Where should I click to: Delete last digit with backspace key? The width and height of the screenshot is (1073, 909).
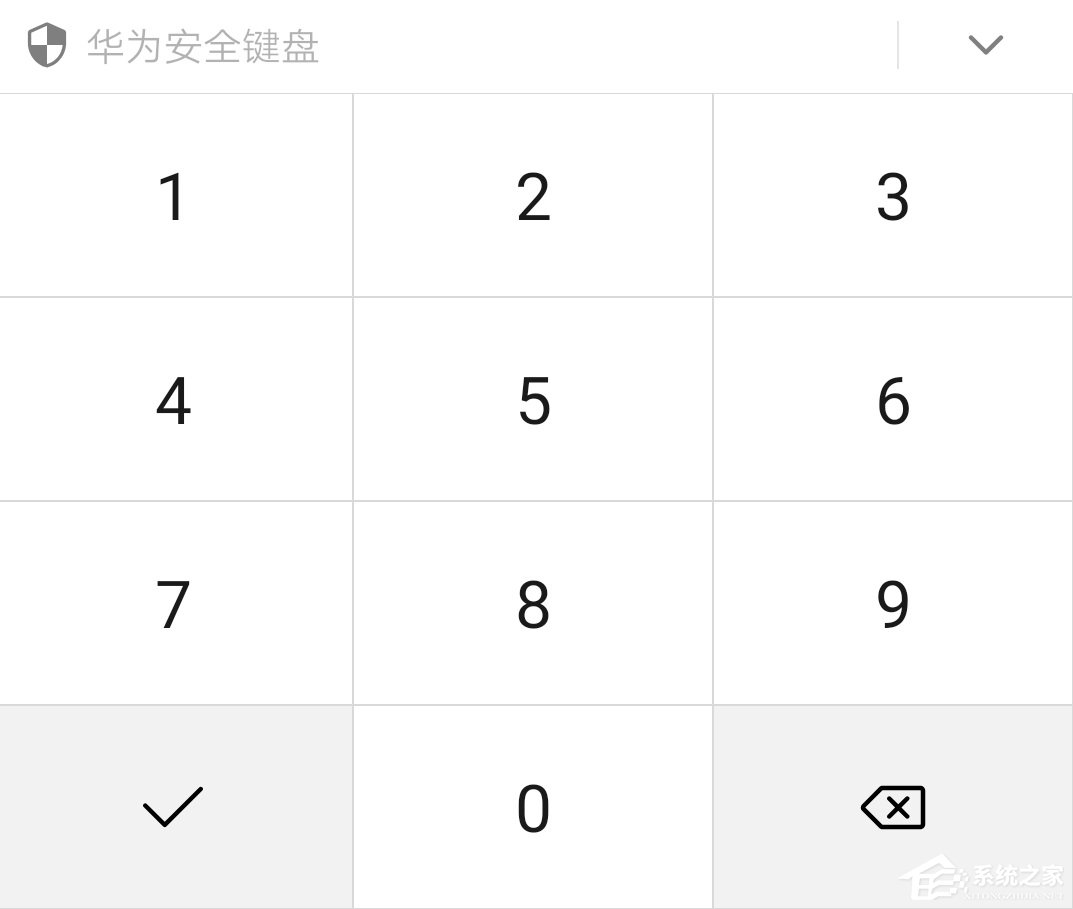coord(893,807)
